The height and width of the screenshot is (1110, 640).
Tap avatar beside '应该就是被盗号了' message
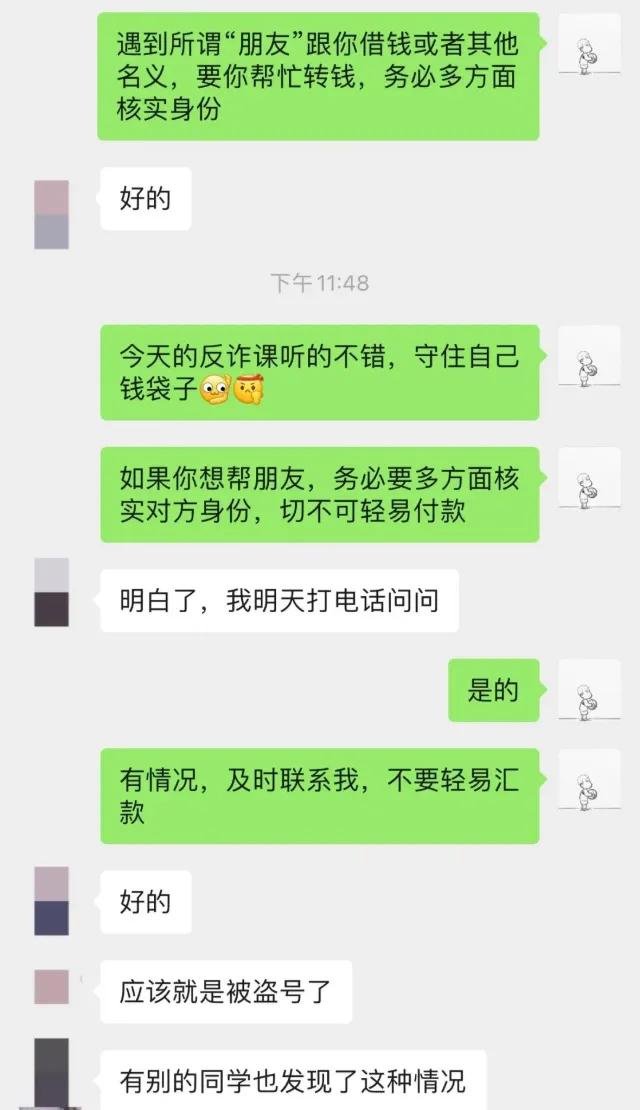52,986
